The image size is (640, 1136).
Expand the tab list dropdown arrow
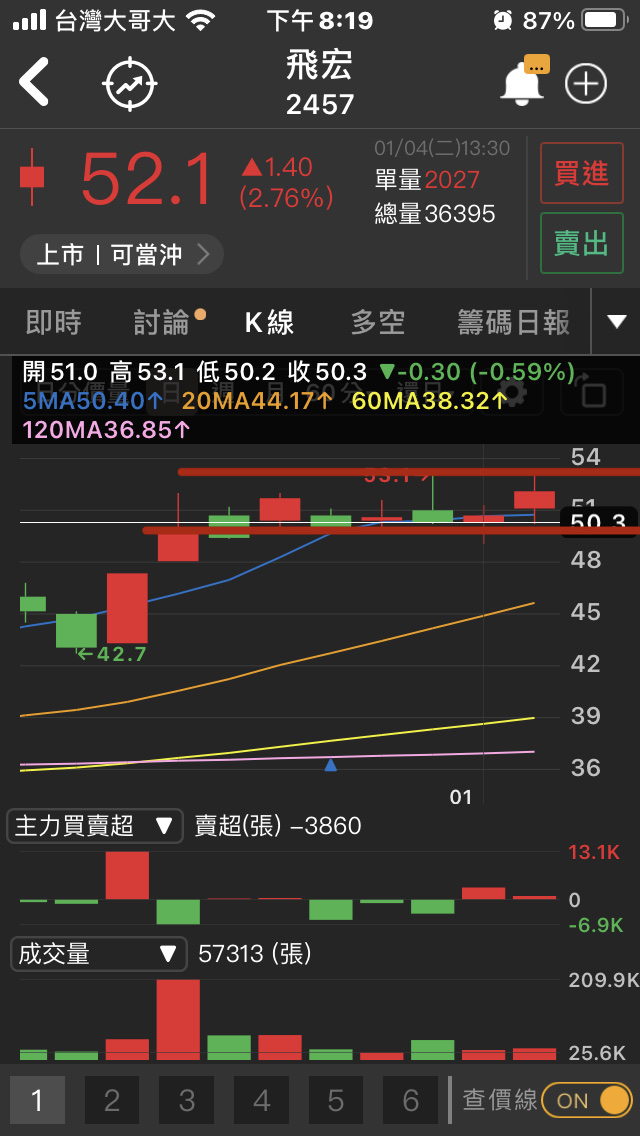617,322
